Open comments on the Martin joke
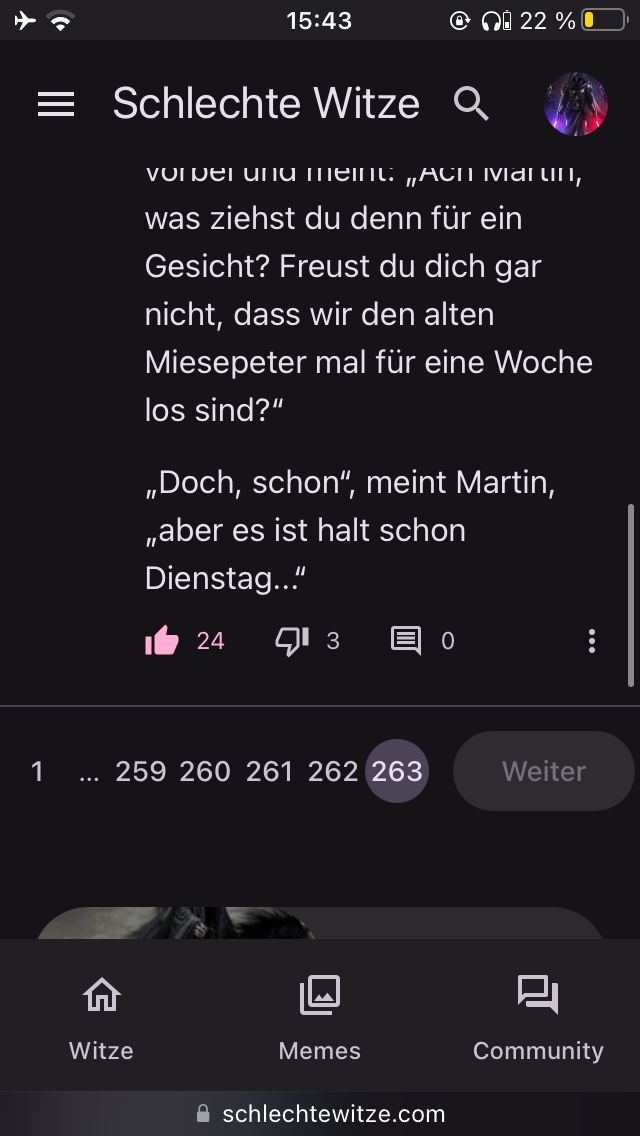Screen dimensions: 640x1136 coord(406,641)
